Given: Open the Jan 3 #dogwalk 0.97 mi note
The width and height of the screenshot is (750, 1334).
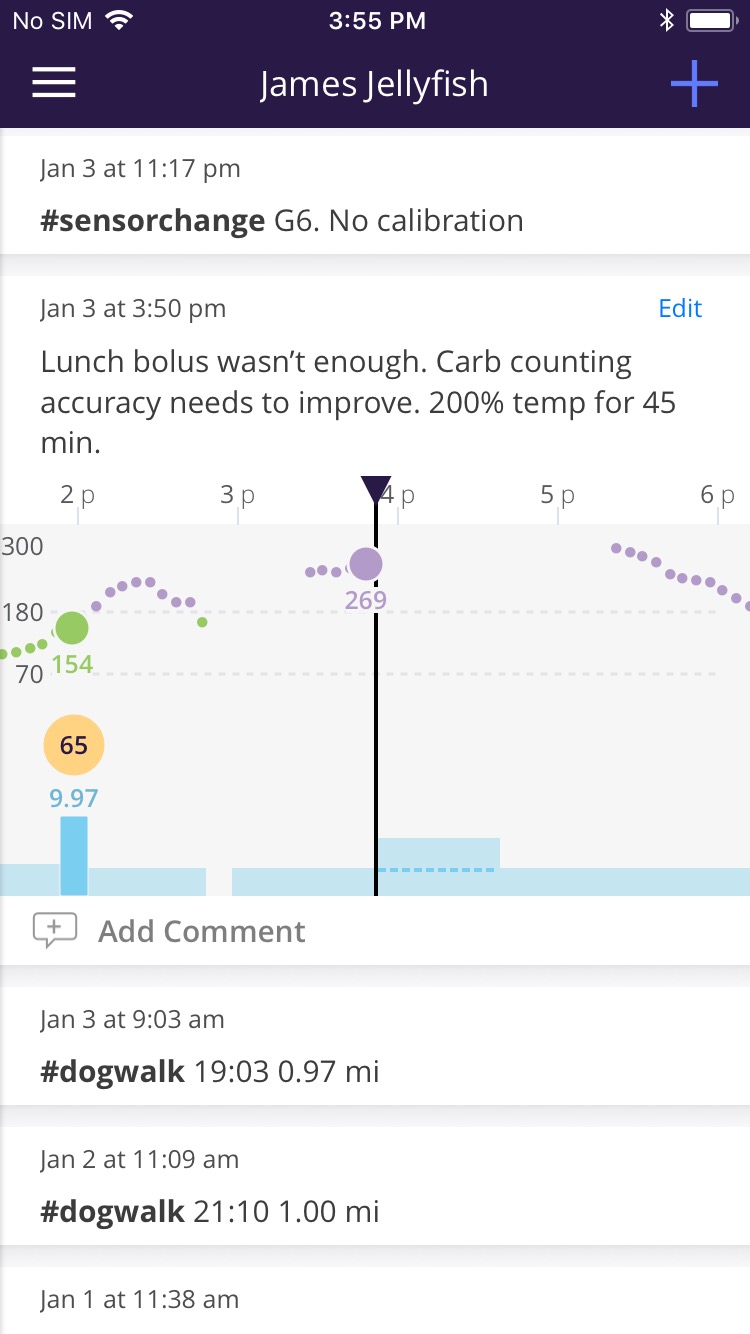Looking at the screenshot, I should point(210,1072).
